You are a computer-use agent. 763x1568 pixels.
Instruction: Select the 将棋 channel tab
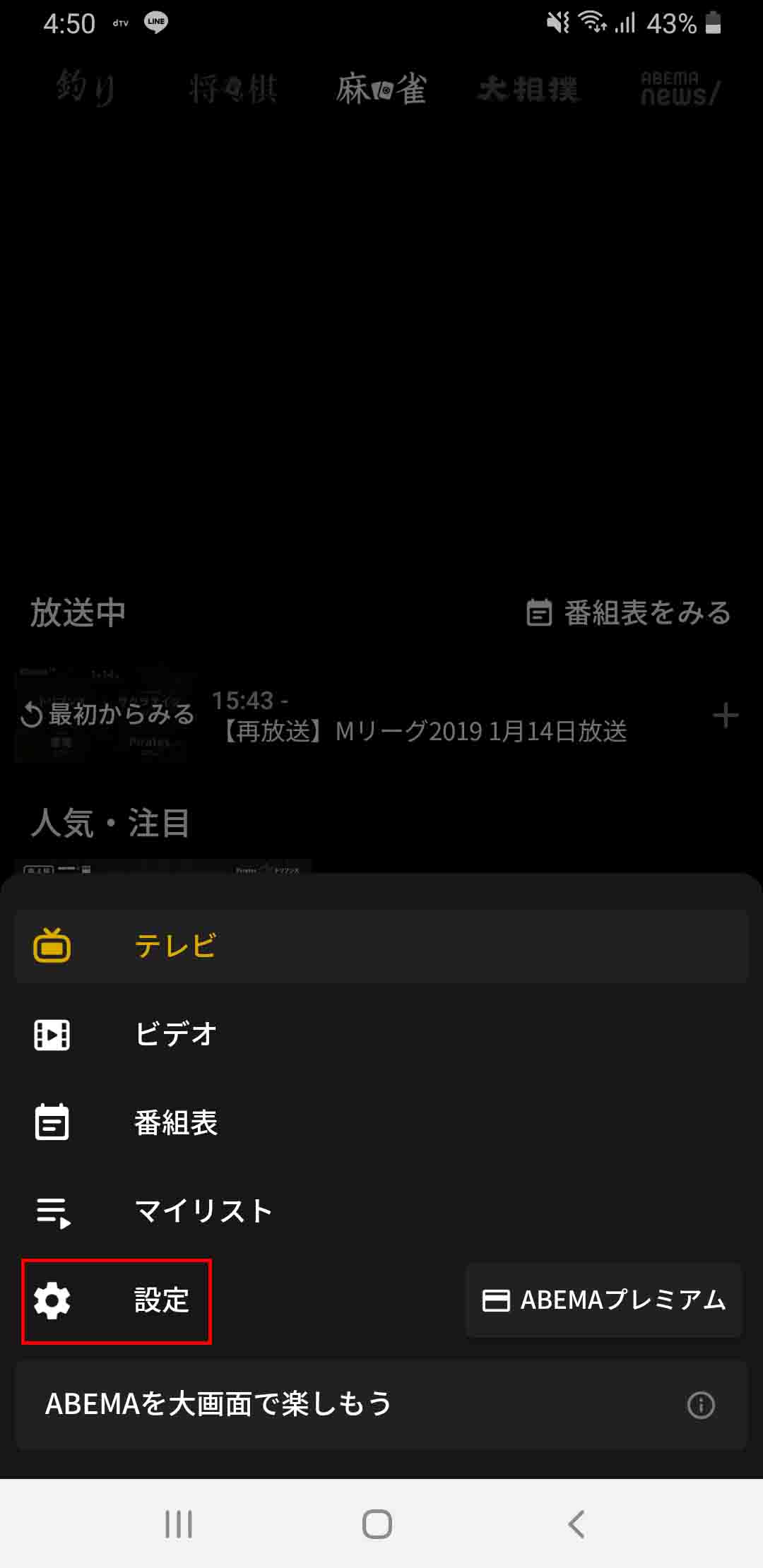[233, 89]
